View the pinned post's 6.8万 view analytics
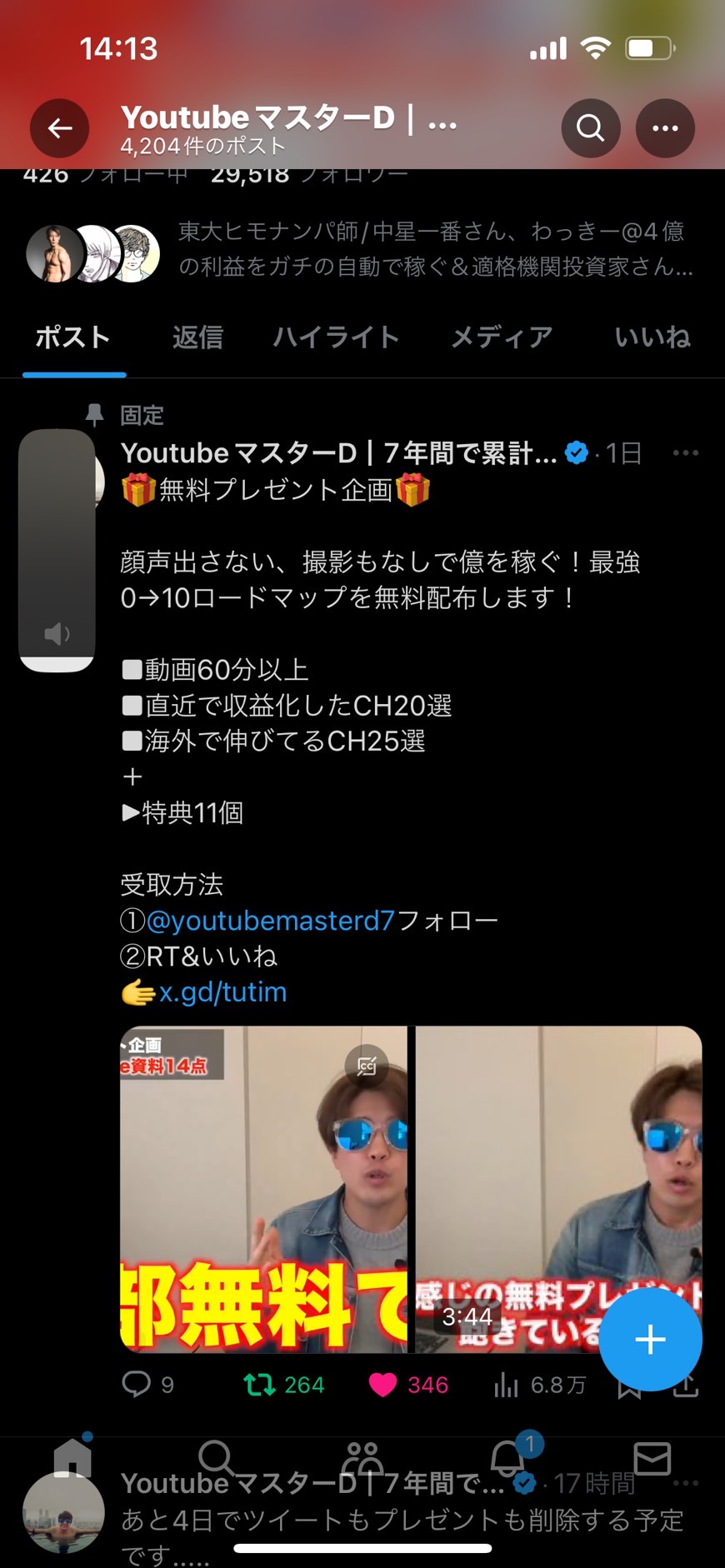This screenshot has width=725, height=1568. tap(540, 1385)
